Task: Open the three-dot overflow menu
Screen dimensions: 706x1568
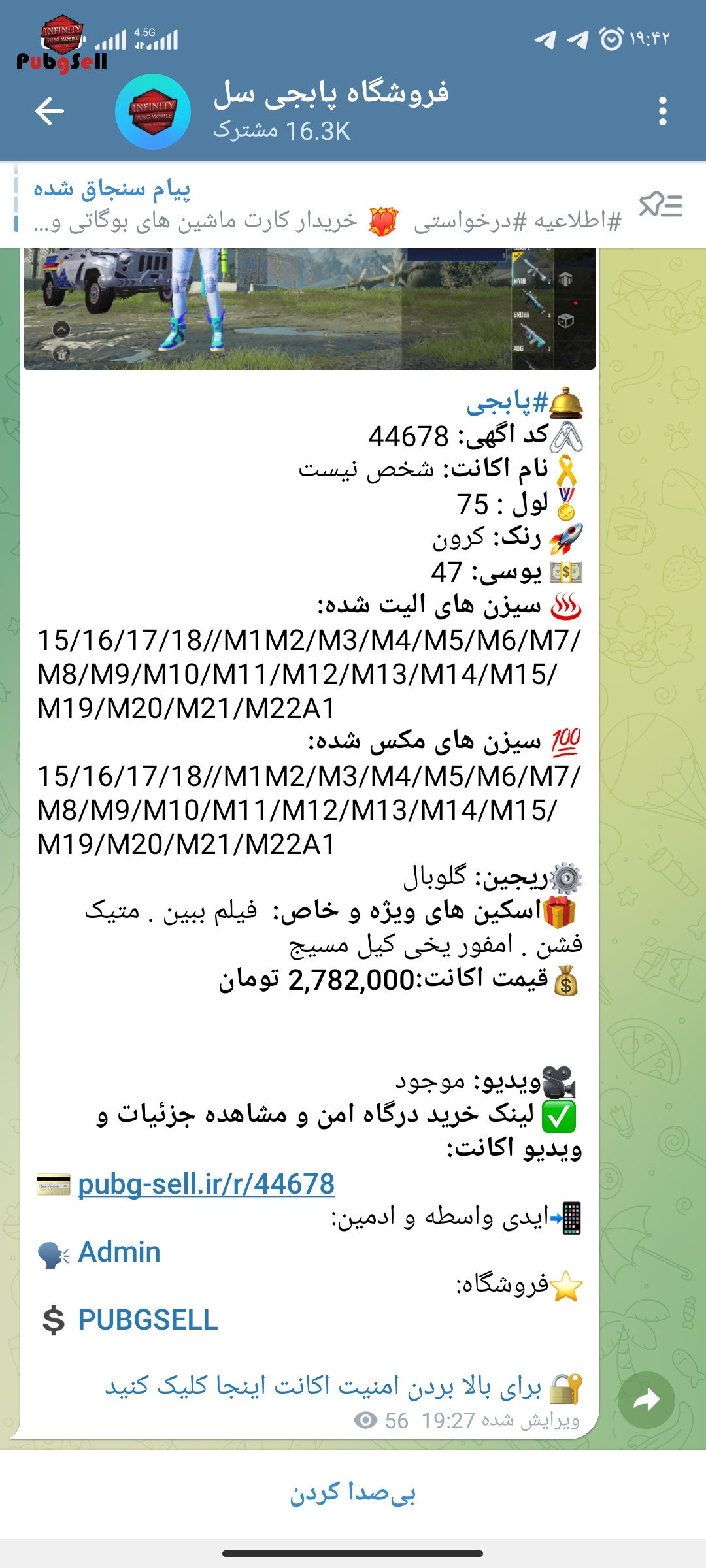Action: 663,111
